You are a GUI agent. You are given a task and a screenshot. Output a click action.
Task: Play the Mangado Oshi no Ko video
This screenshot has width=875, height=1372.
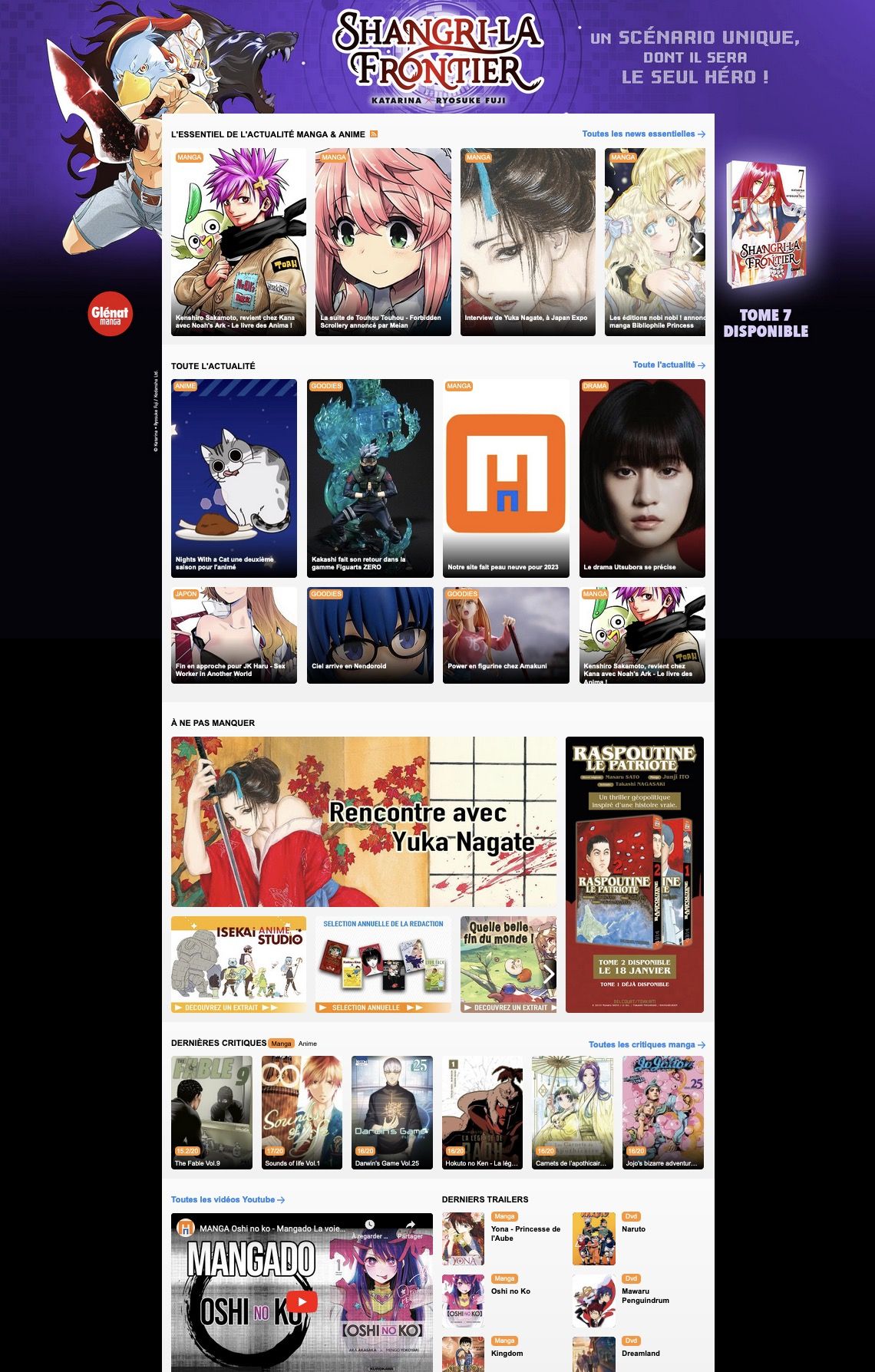(302, 1301)
